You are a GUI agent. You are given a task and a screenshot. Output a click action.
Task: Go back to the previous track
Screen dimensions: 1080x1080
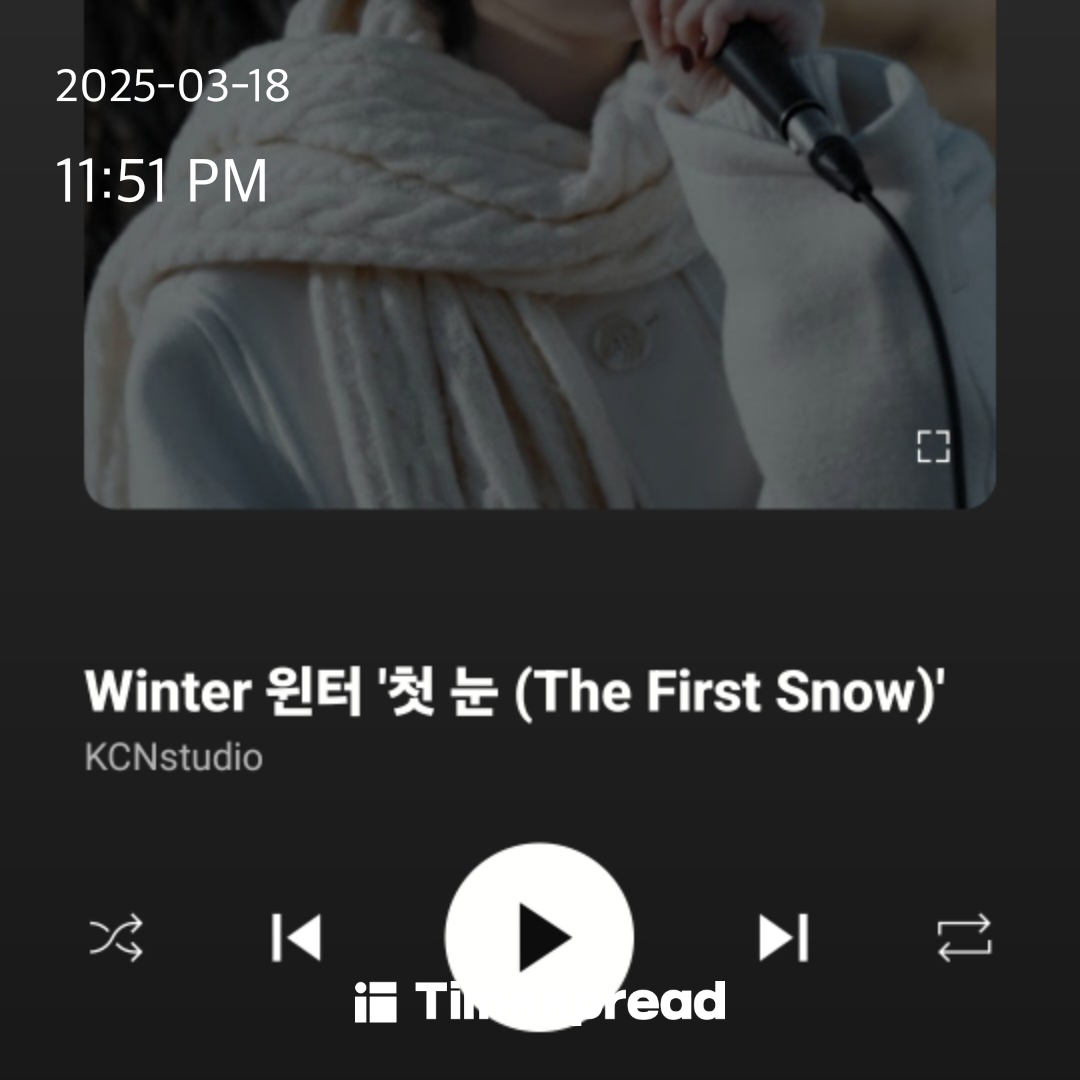click(296, 938)
